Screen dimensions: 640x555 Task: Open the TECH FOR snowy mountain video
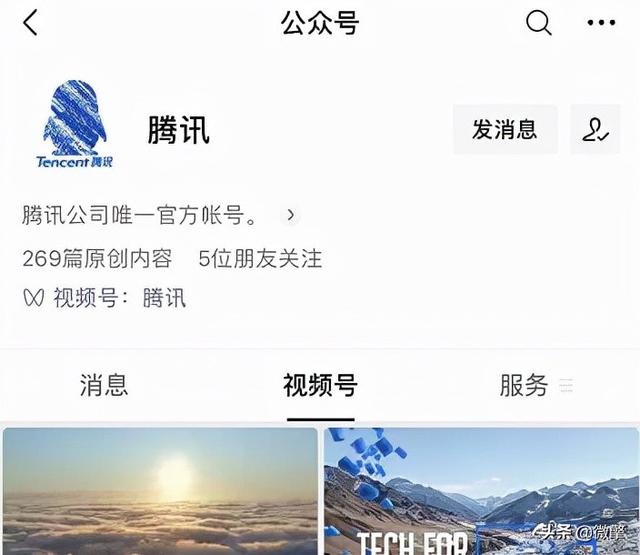click(x=481, y=492)
